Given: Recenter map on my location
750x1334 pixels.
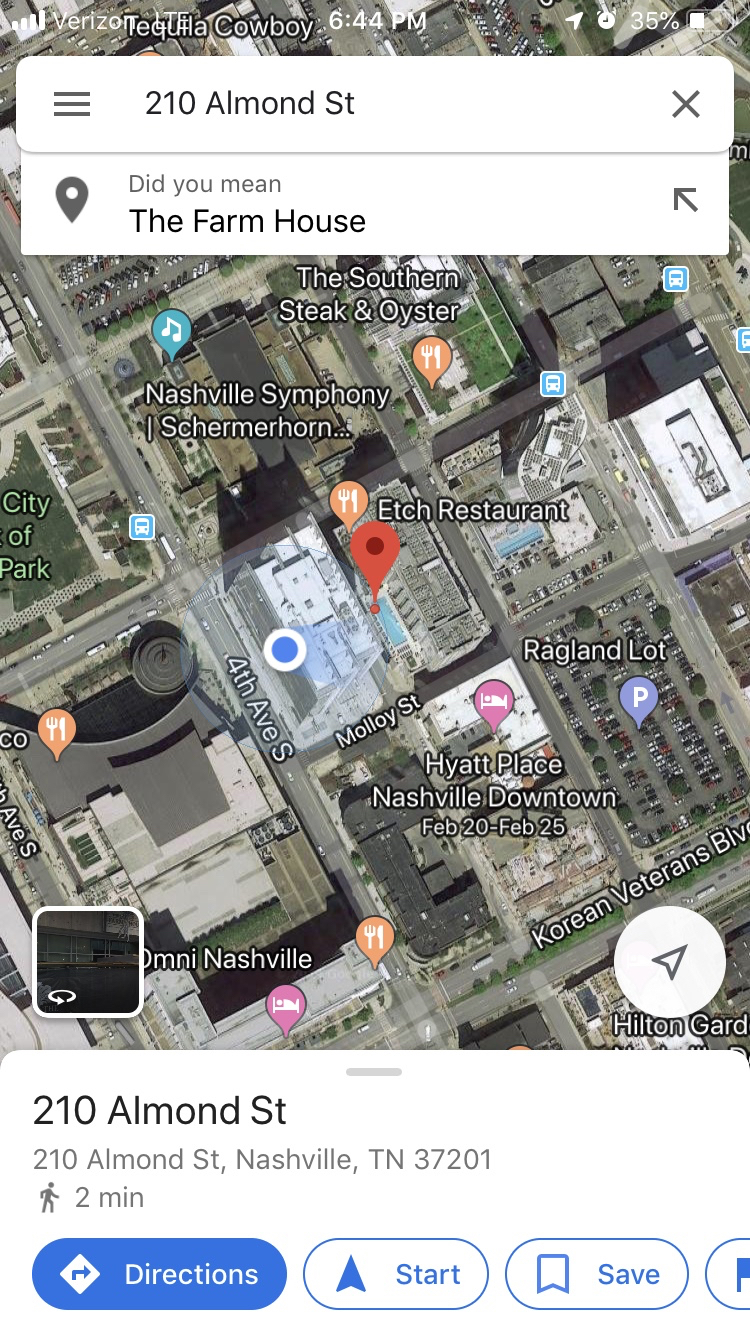Looking at the screenshot, I should pyautogui.click(x=669, y=962).
